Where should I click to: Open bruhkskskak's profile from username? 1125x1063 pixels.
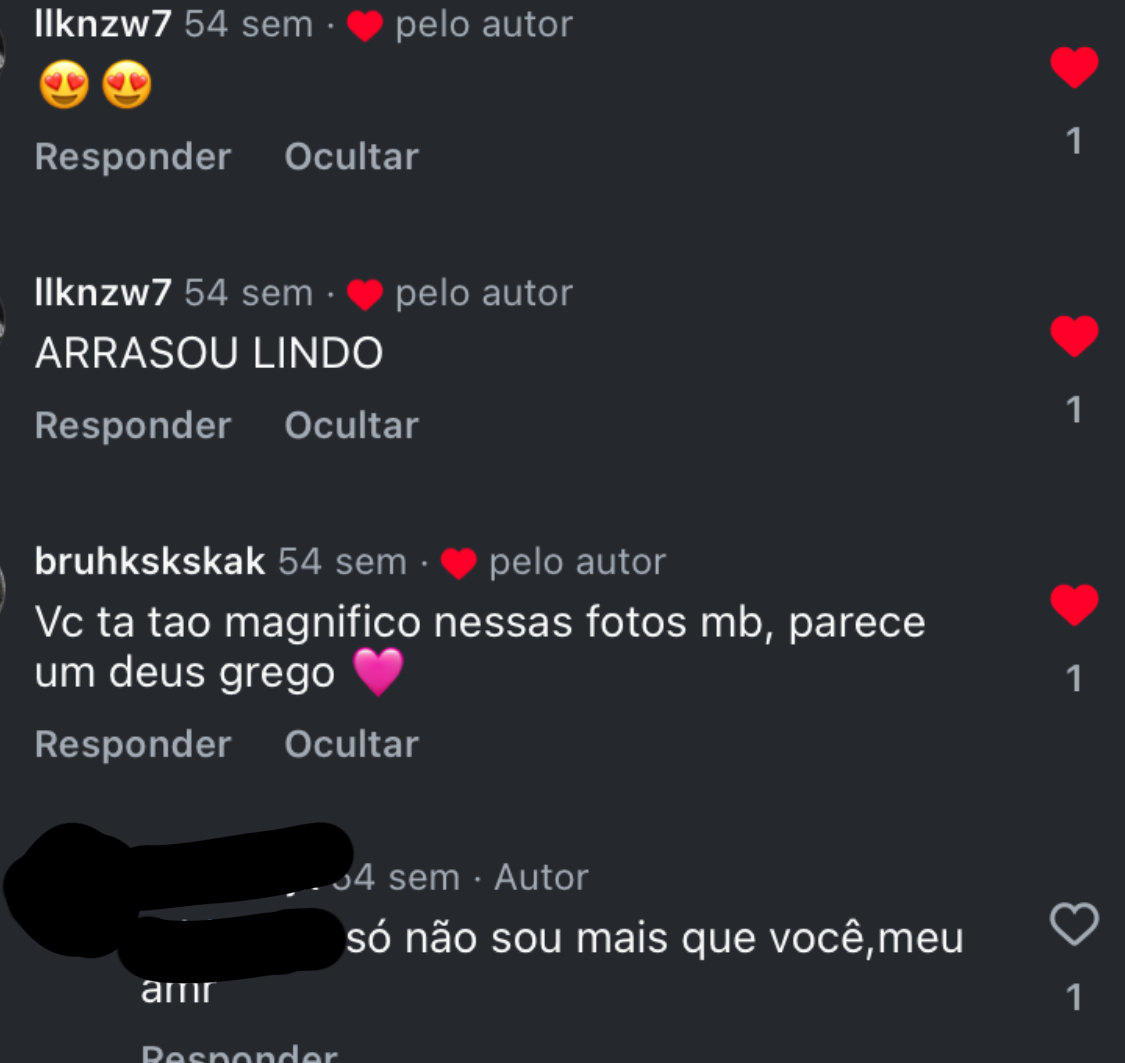click(x=150, y=562)
